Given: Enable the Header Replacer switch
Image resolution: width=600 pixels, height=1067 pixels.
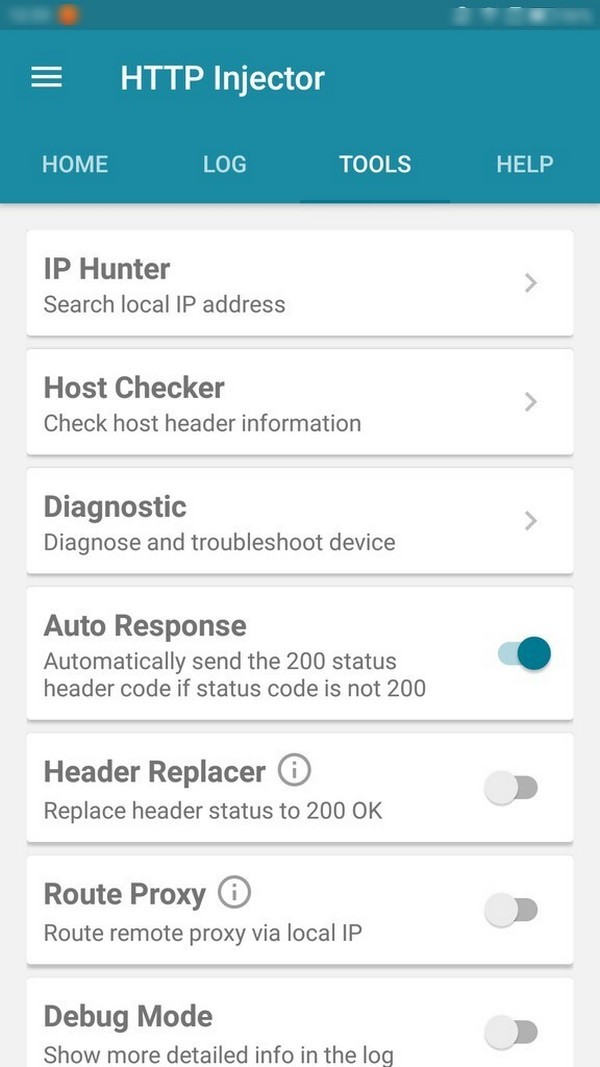Looking at the screenshot, I should [511, 788].
